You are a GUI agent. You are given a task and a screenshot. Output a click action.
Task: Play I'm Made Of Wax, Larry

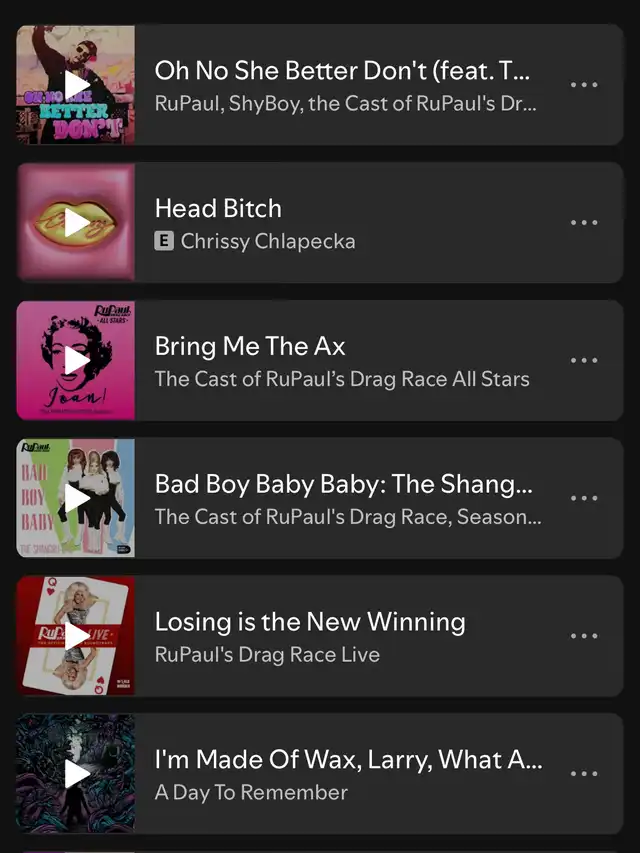point(76,773)
